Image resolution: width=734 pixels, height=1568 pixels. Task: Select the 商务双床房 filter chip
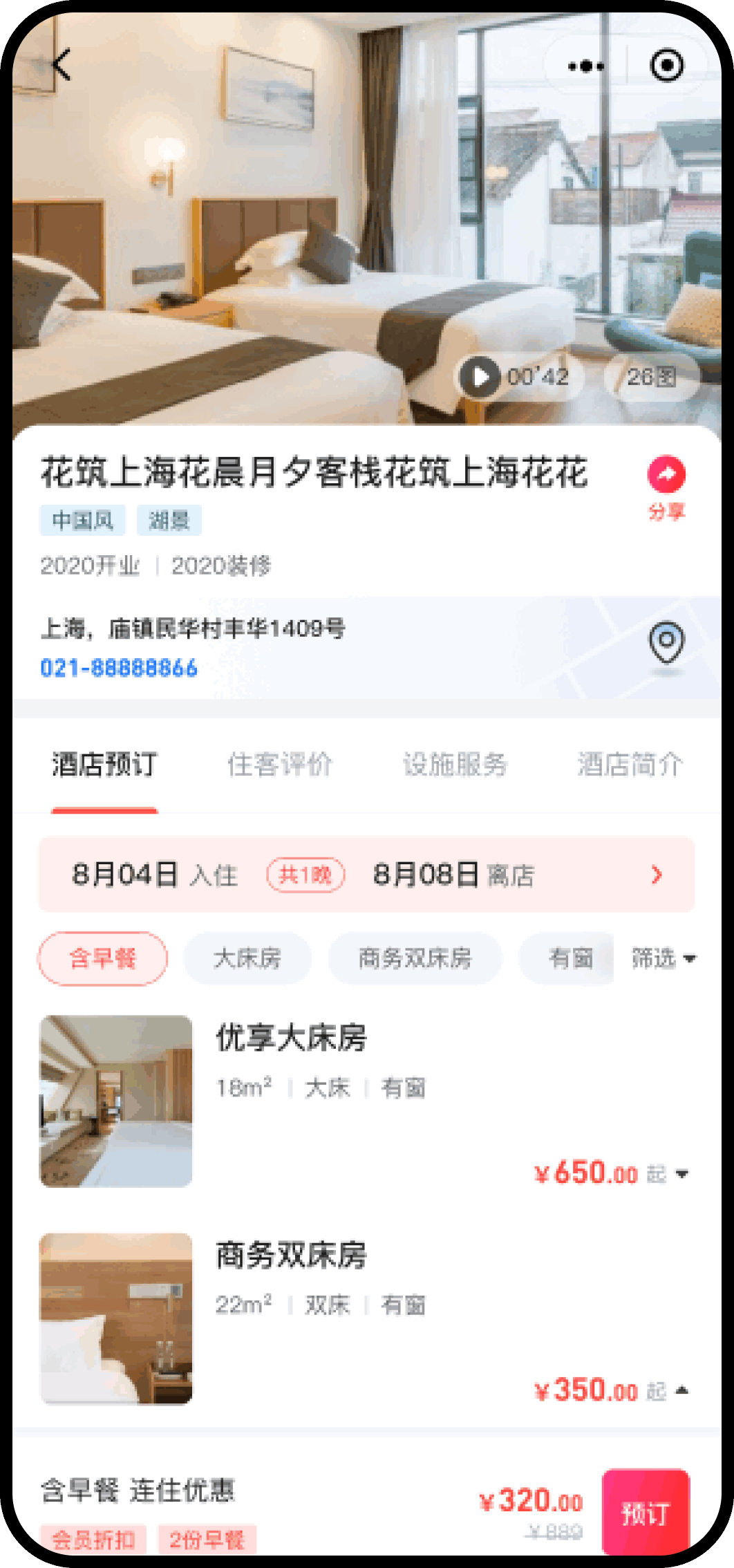pos(415,958)
